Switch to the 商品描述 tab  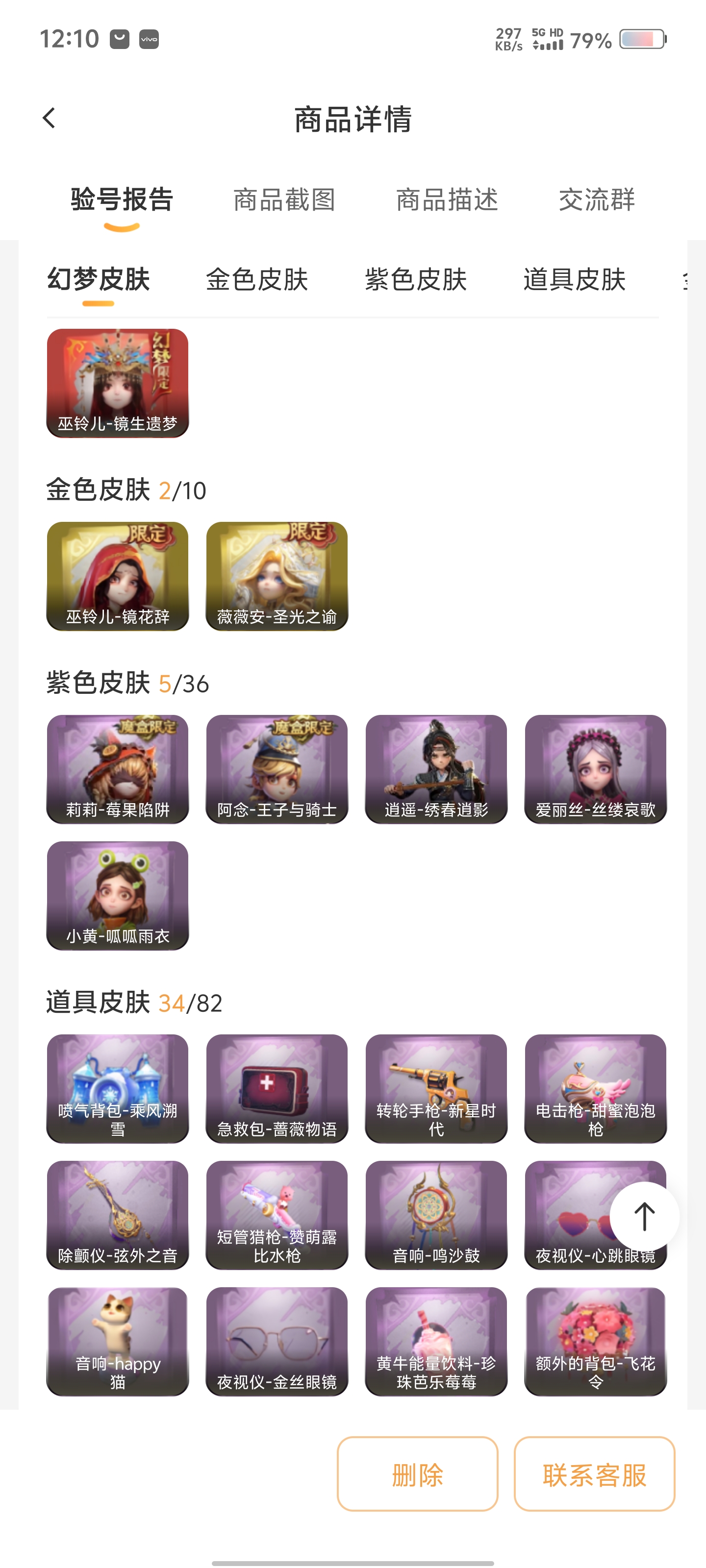(x=447, y=200)
